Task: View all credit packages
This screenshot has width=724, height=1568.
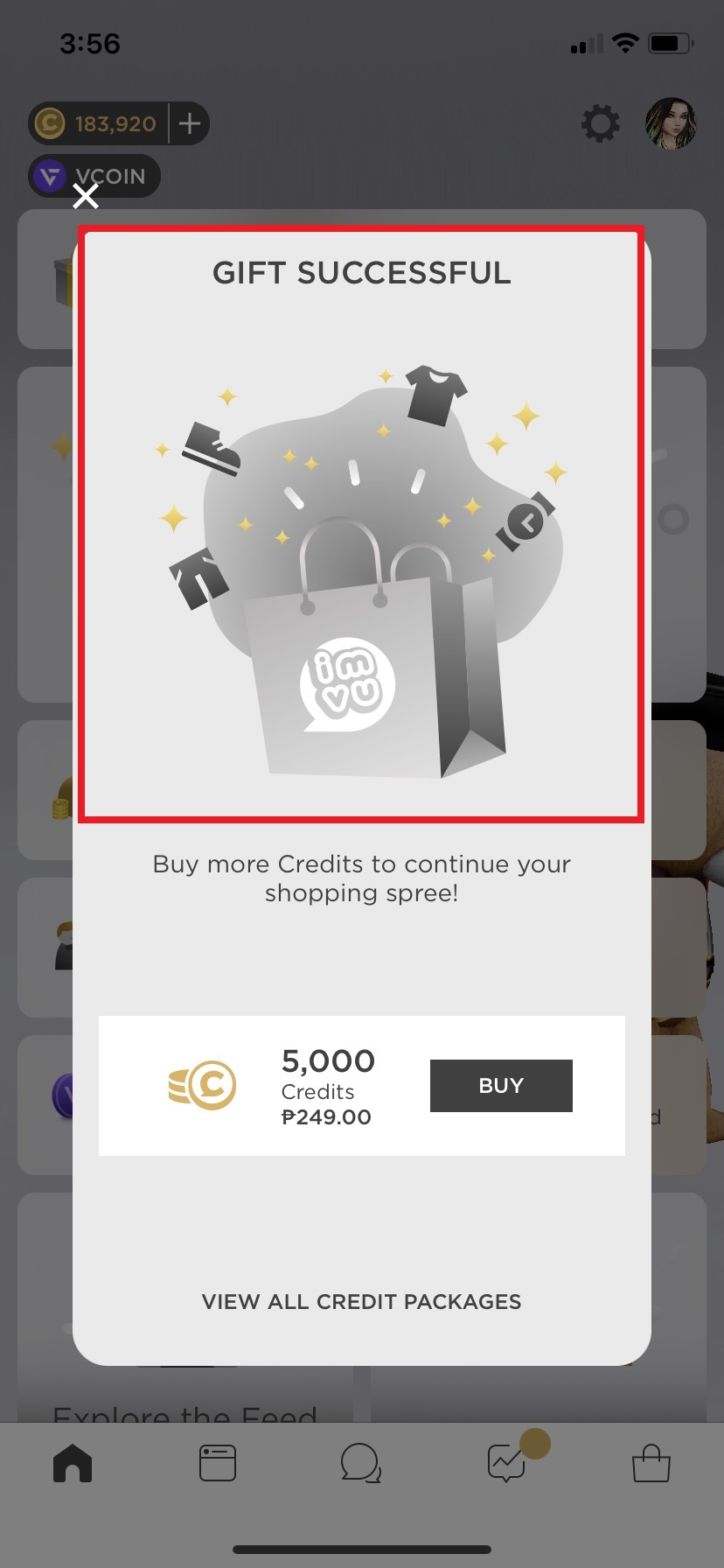Action: point(361,1301)
